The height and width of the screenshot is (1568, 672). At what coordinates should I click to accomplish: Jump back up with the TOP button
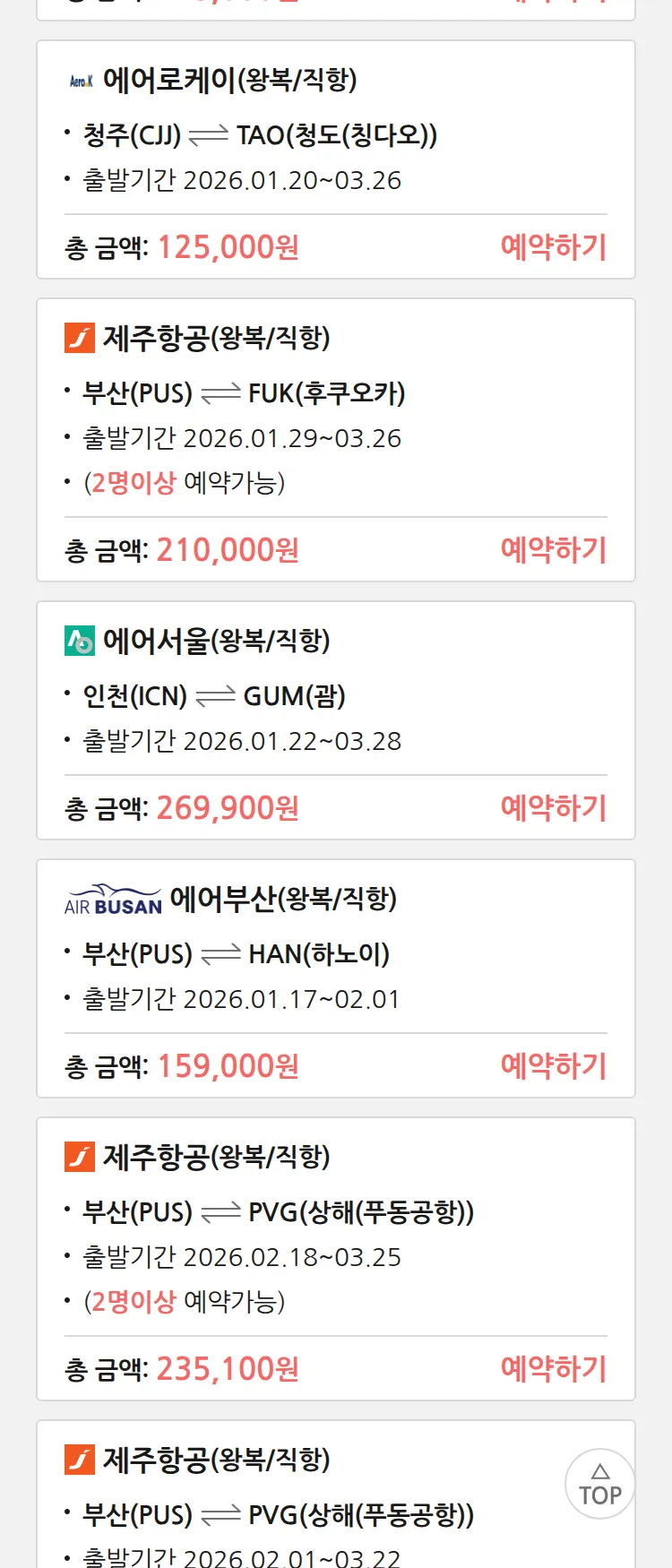(x=599, y=1484)
